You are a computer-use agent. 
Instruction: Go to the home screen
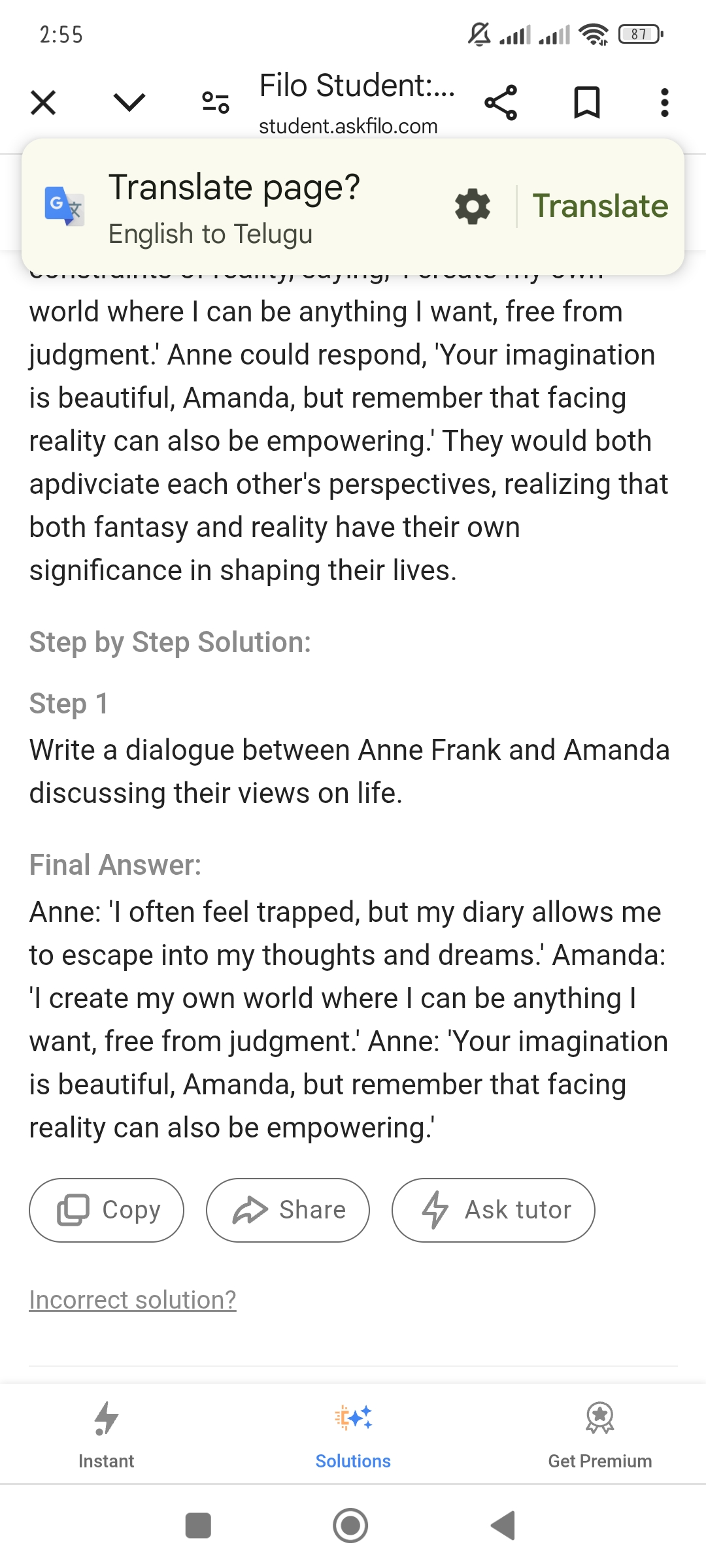point(350,1526)
